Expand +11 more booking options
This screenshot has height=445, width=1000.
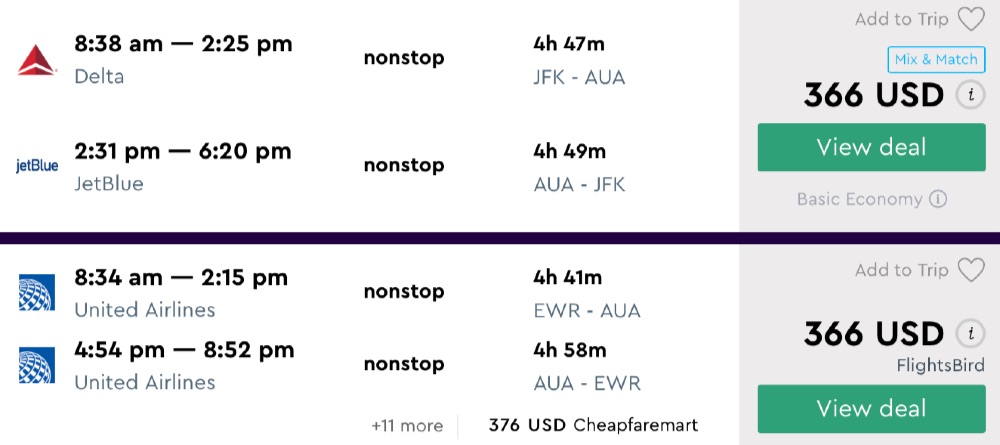tap(407, 426)
